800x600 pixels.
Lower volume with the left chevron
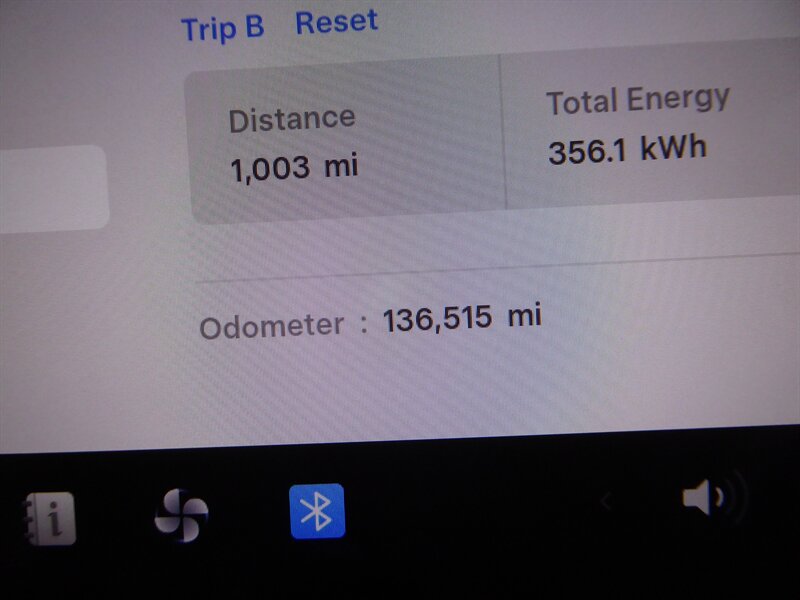pyautogui.click(x=605, y=502)
